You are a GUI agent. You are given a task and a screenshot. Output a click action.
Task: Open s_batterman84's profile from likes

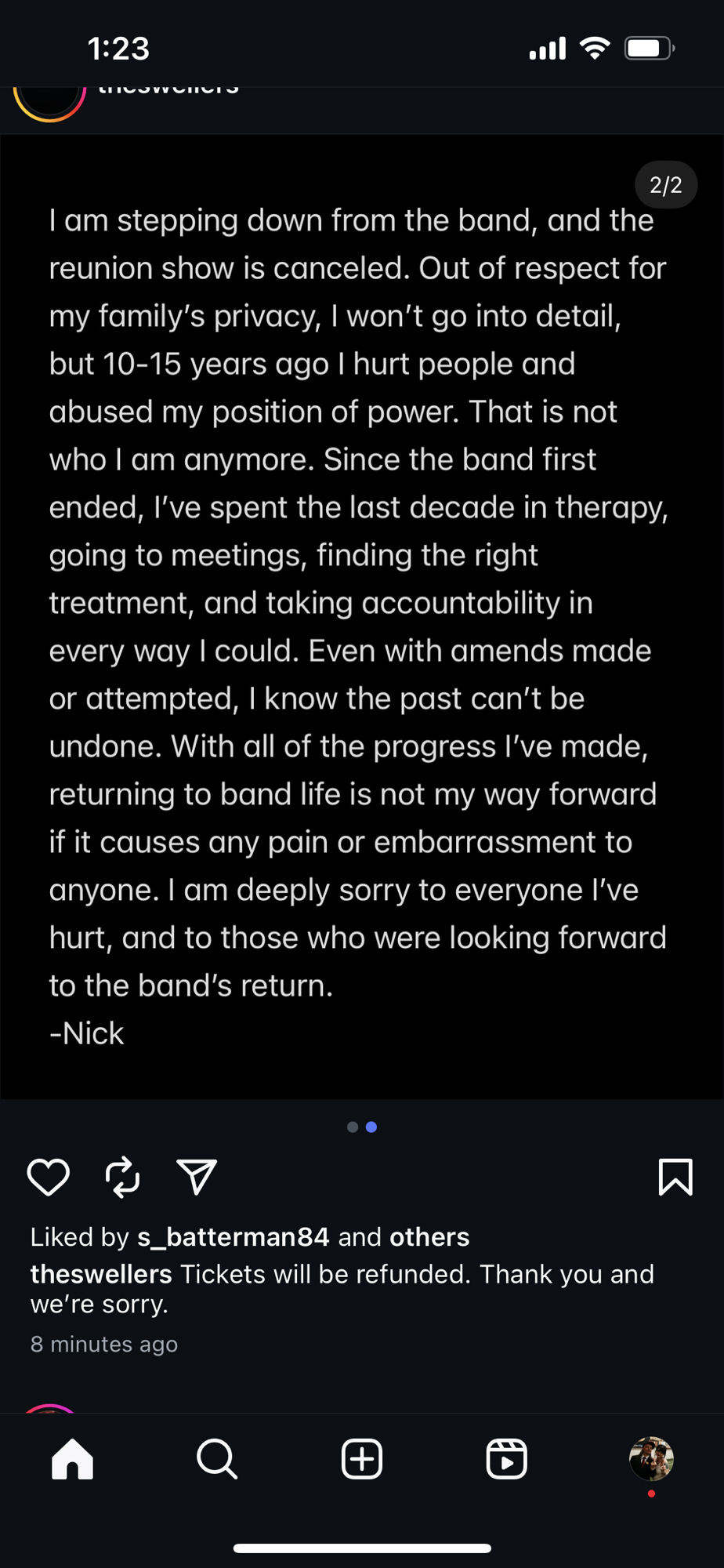233,1237
